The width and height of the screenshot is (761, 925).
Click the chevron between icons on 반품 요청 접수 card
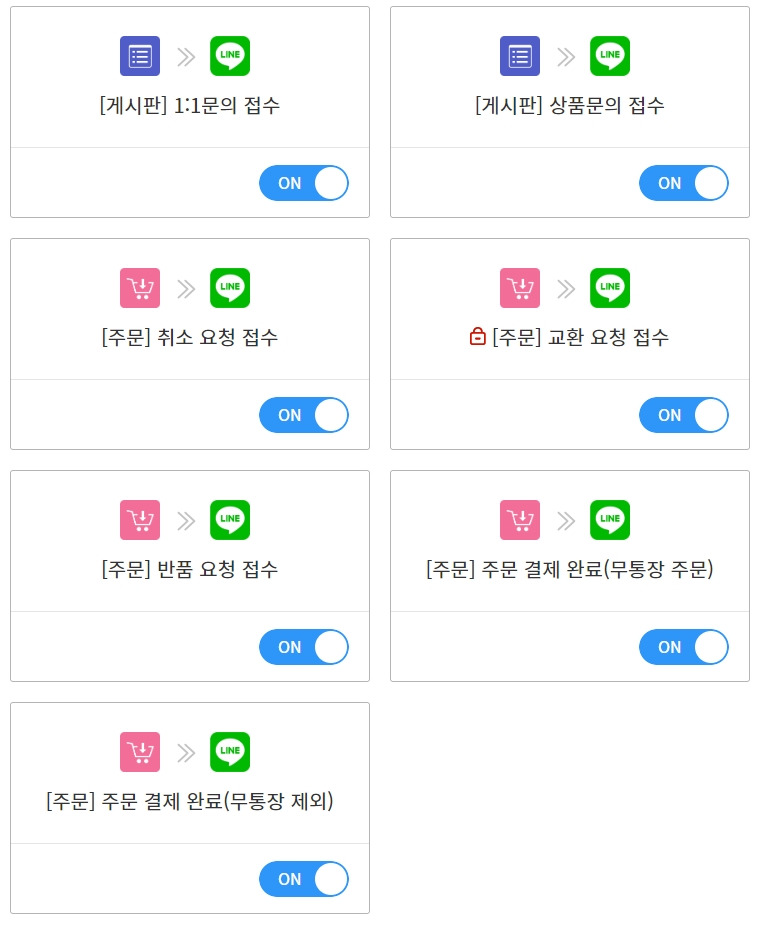point(185,520)
